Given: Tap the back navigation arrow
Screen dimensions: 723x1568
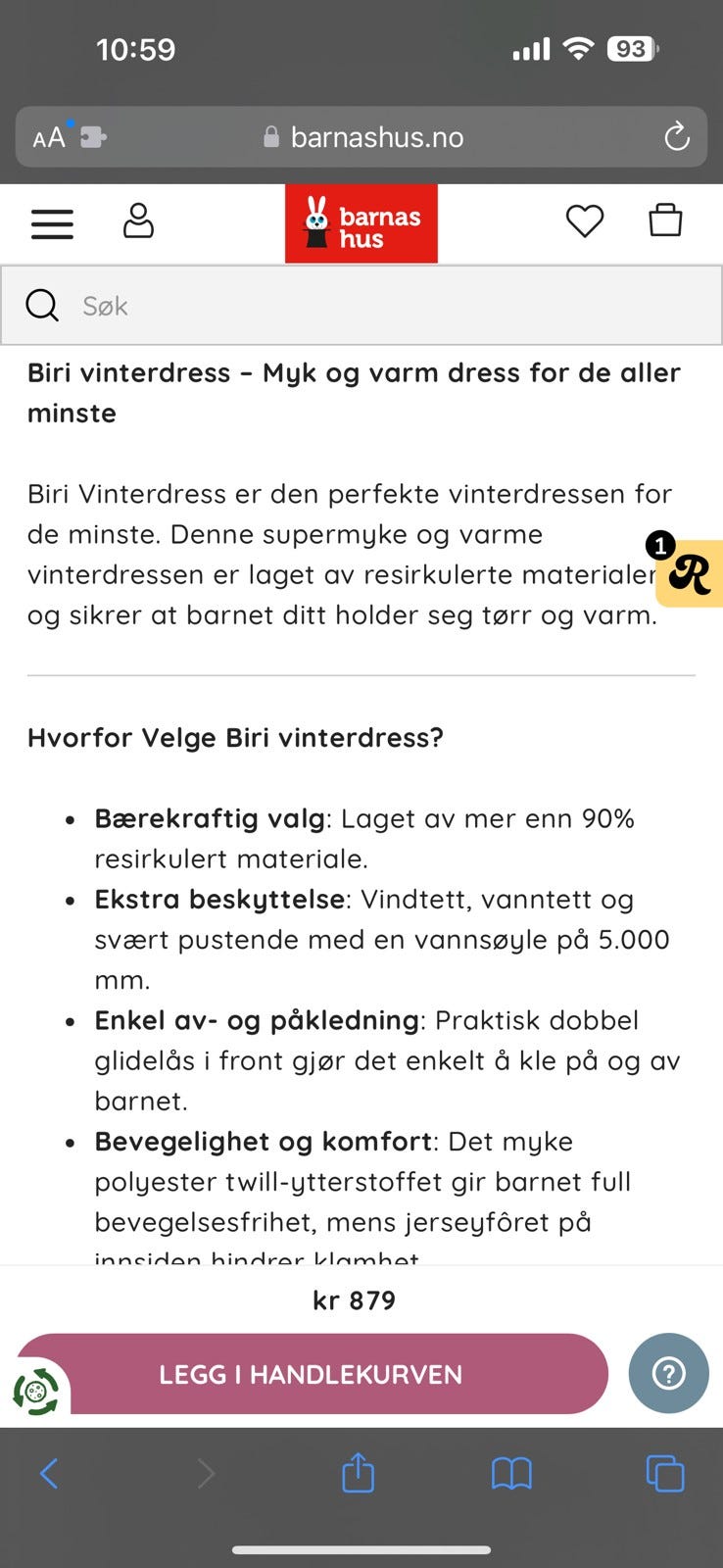Looking at the screenshot, I should pos(50,1473).
